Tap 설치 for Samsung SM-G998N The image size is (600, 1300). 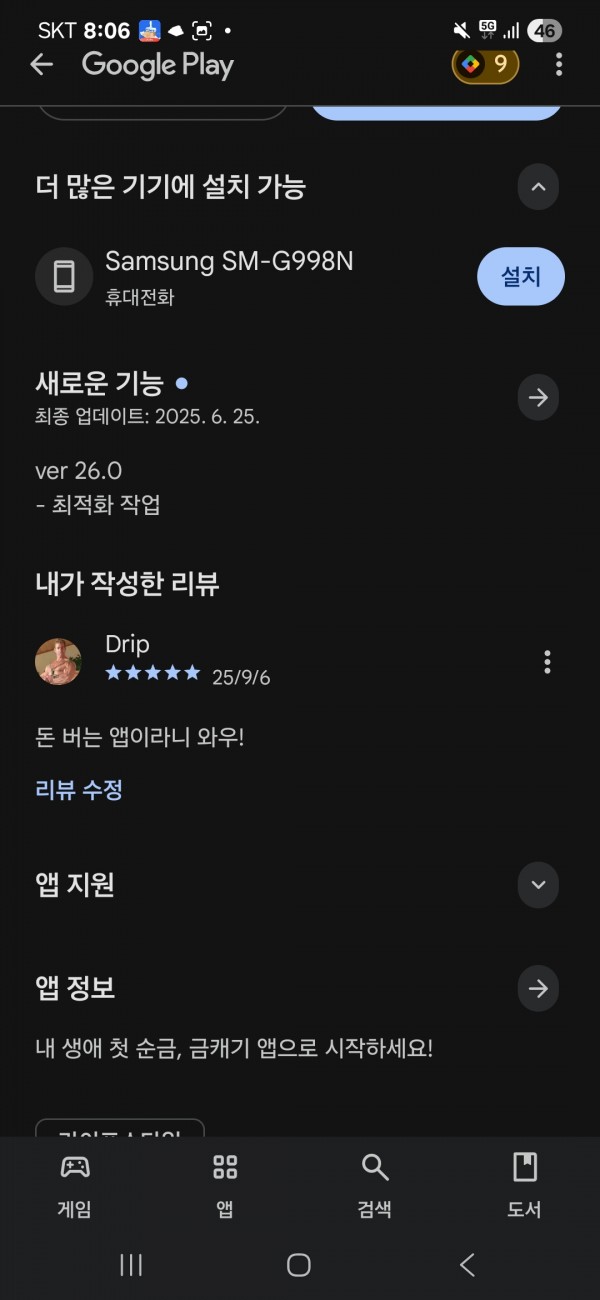pos(520,276)
